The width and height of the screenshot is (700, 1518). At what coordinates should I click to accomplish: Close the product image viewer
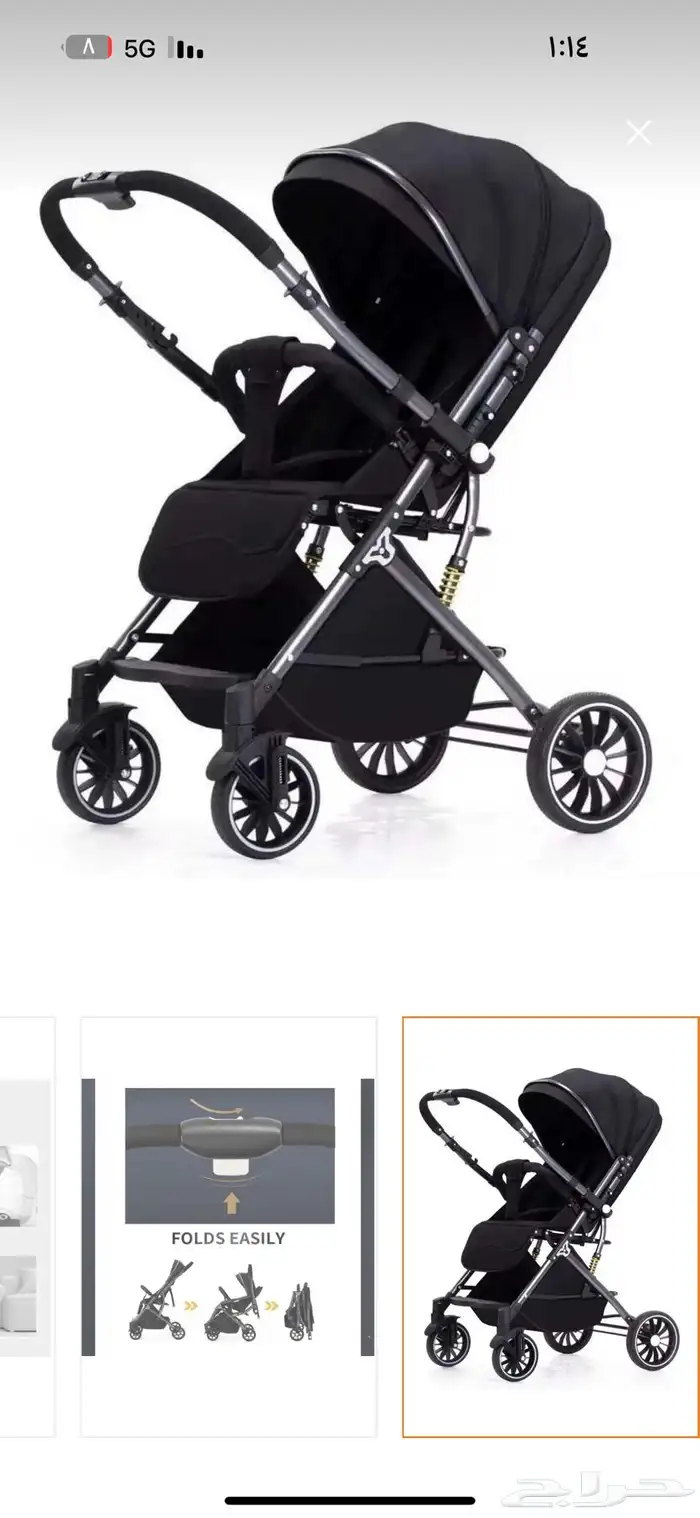(638, 133)
